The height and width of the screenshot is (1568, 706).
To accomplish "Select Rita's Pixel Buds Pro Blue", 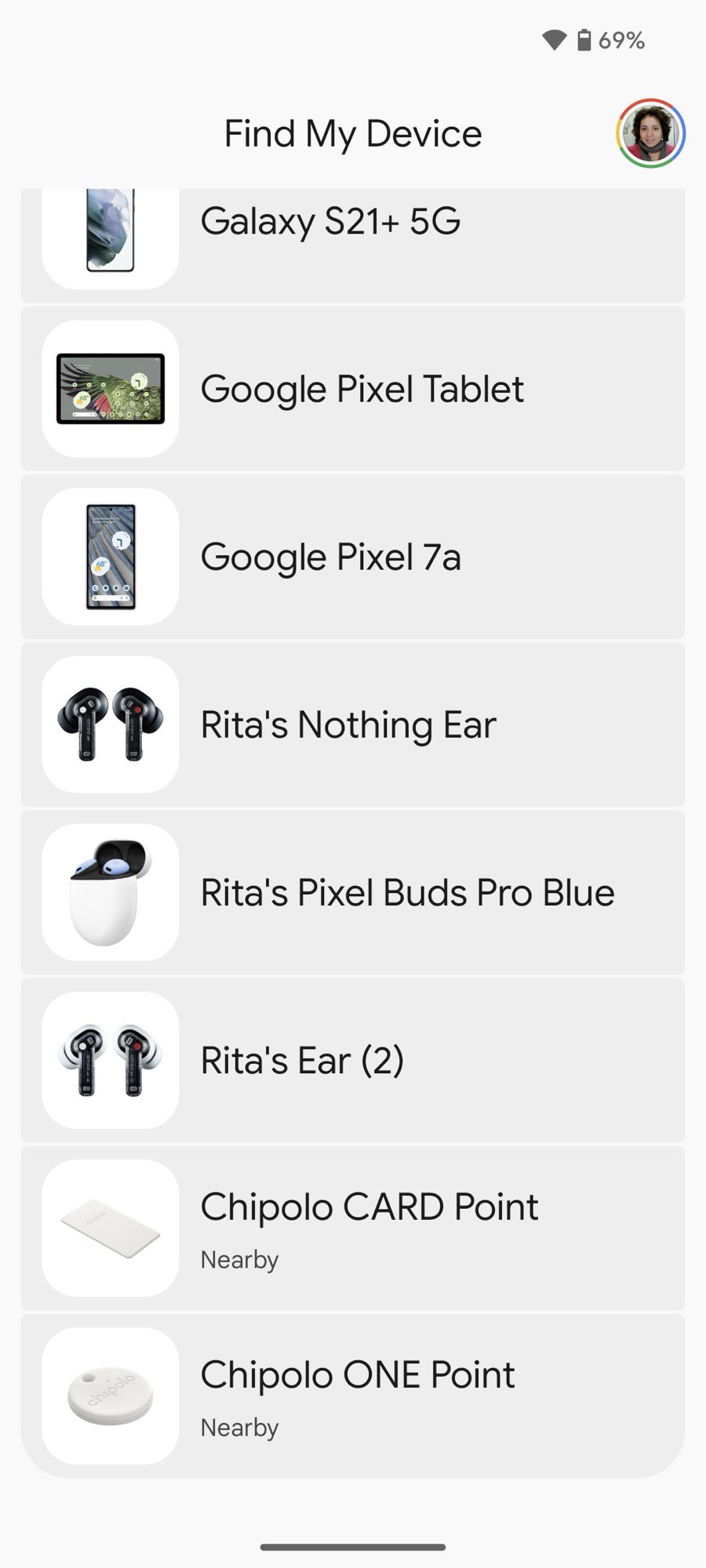I will click(x=353, y=892).
